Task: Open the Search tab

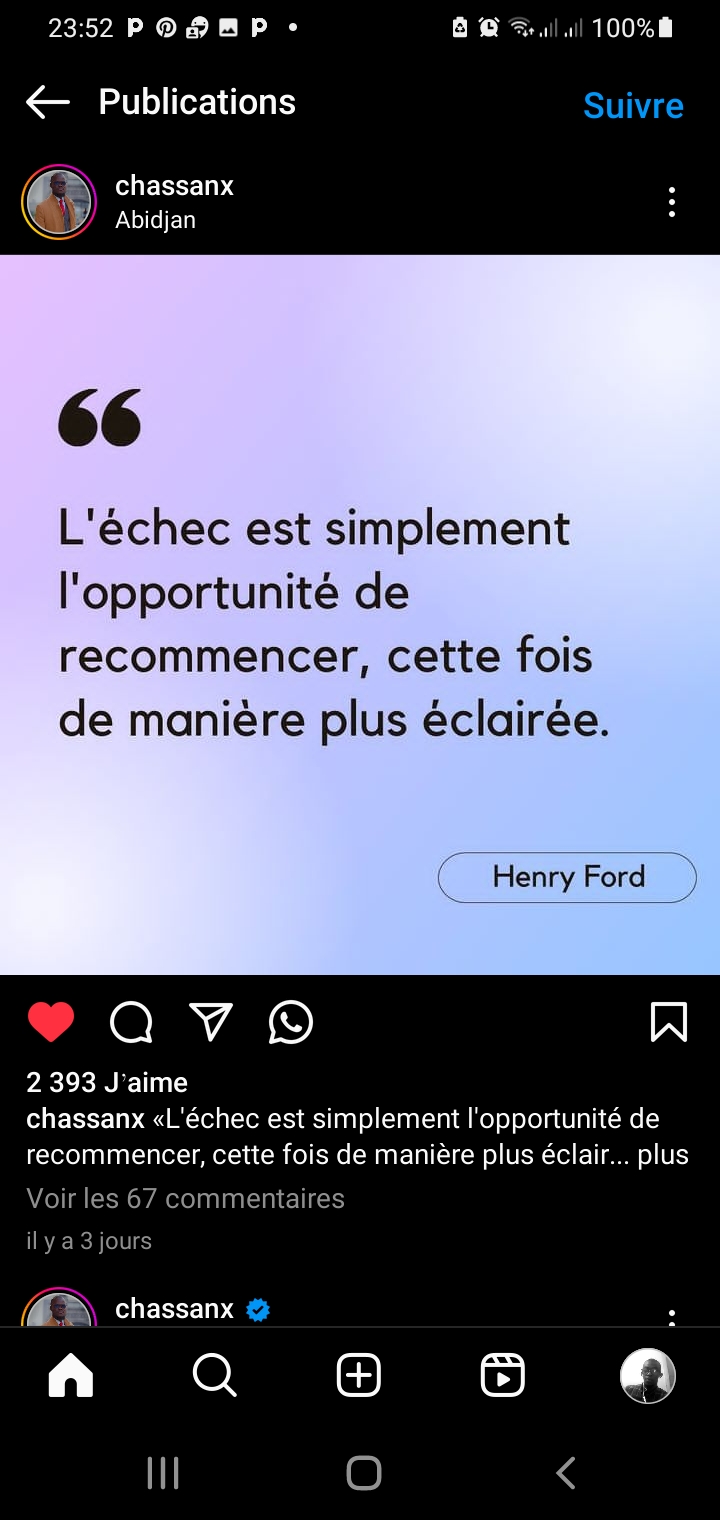Action: [215, 1376]
